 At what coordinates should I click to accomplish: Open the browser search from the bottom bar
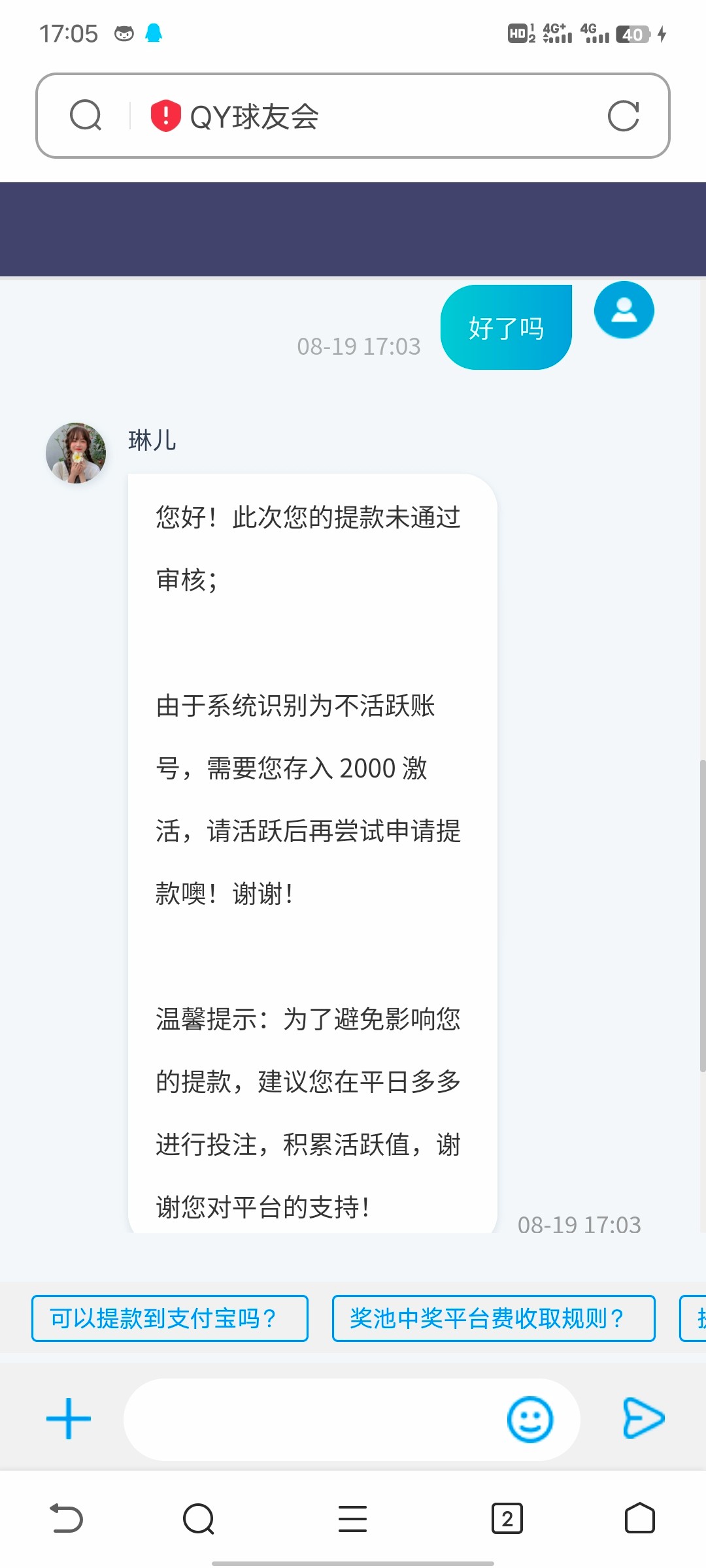199,1518
